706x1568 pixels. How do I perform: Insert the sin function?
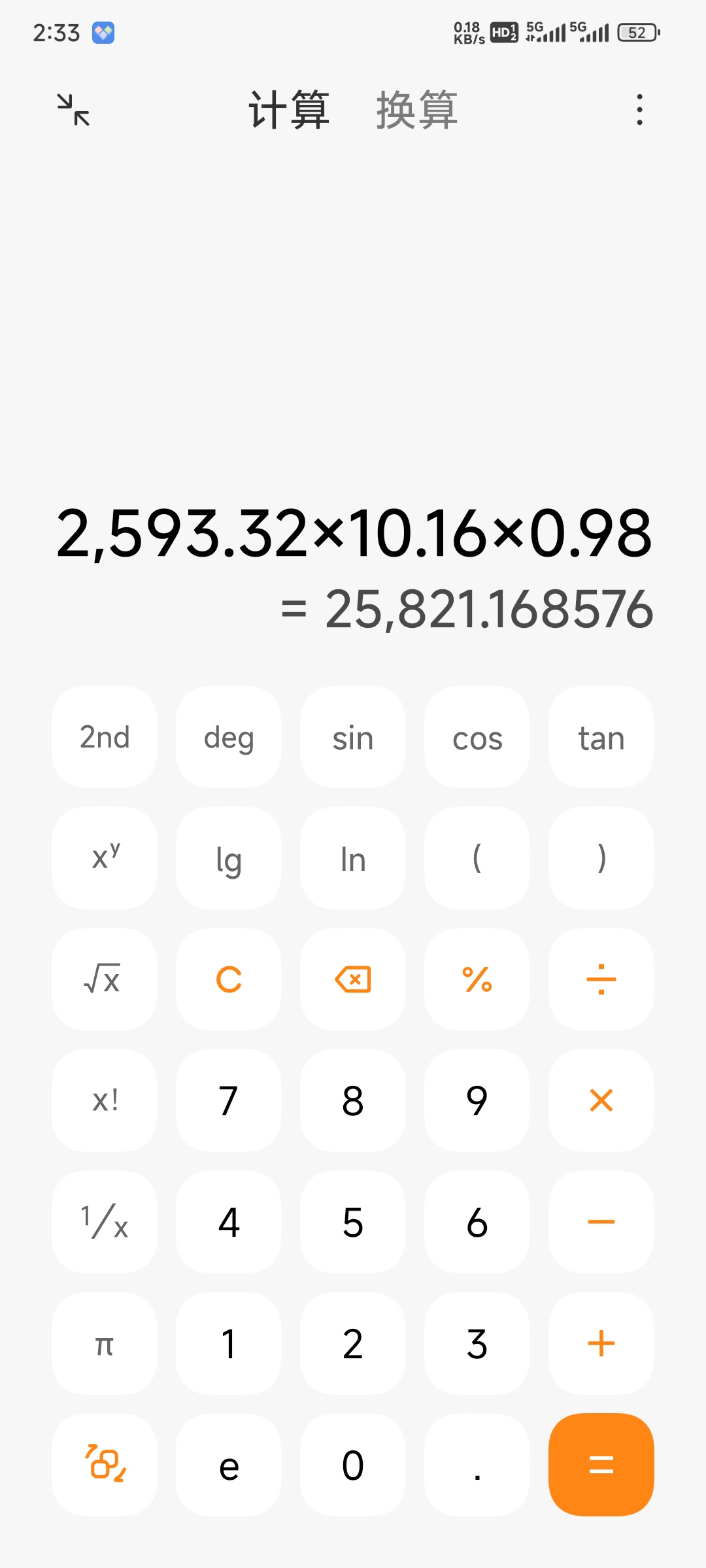(x=353, y=737)
